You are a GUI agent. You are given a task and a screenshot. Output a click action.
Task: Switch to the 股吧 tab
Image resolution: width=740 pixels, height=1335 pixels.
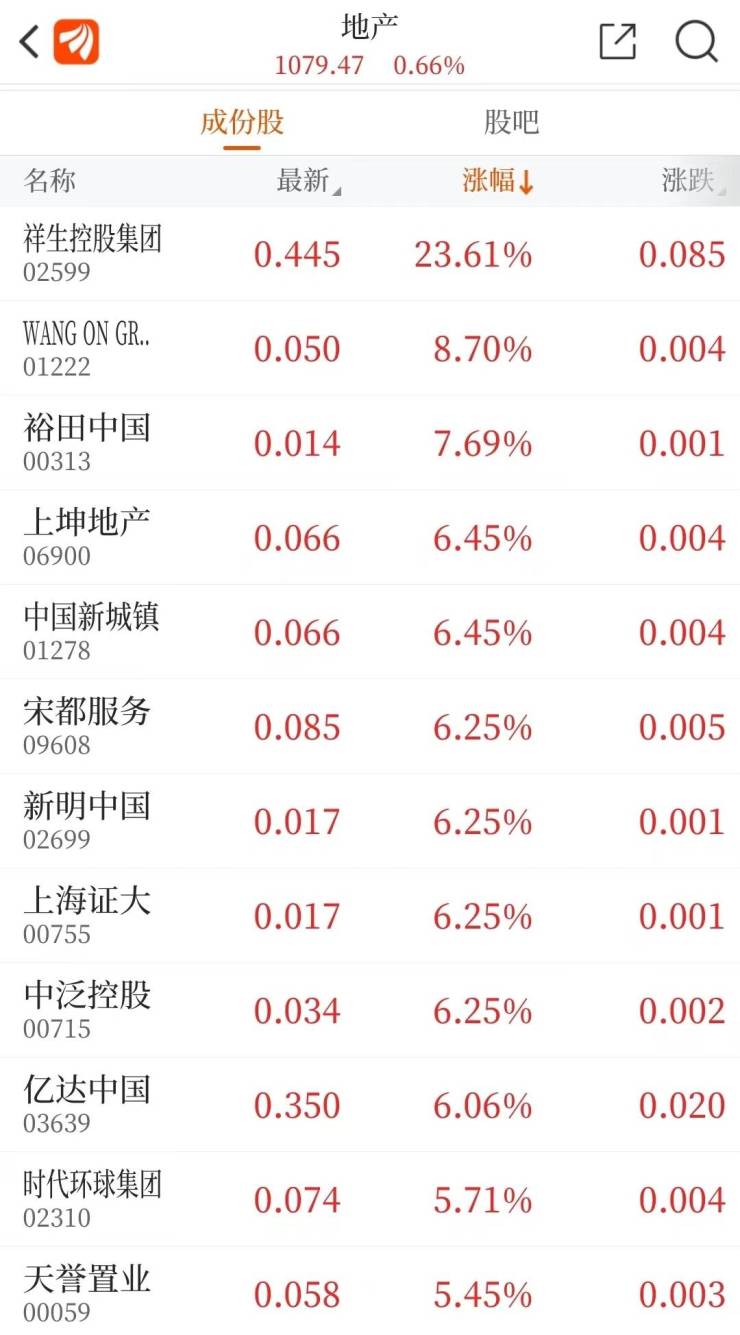point(511,122)
